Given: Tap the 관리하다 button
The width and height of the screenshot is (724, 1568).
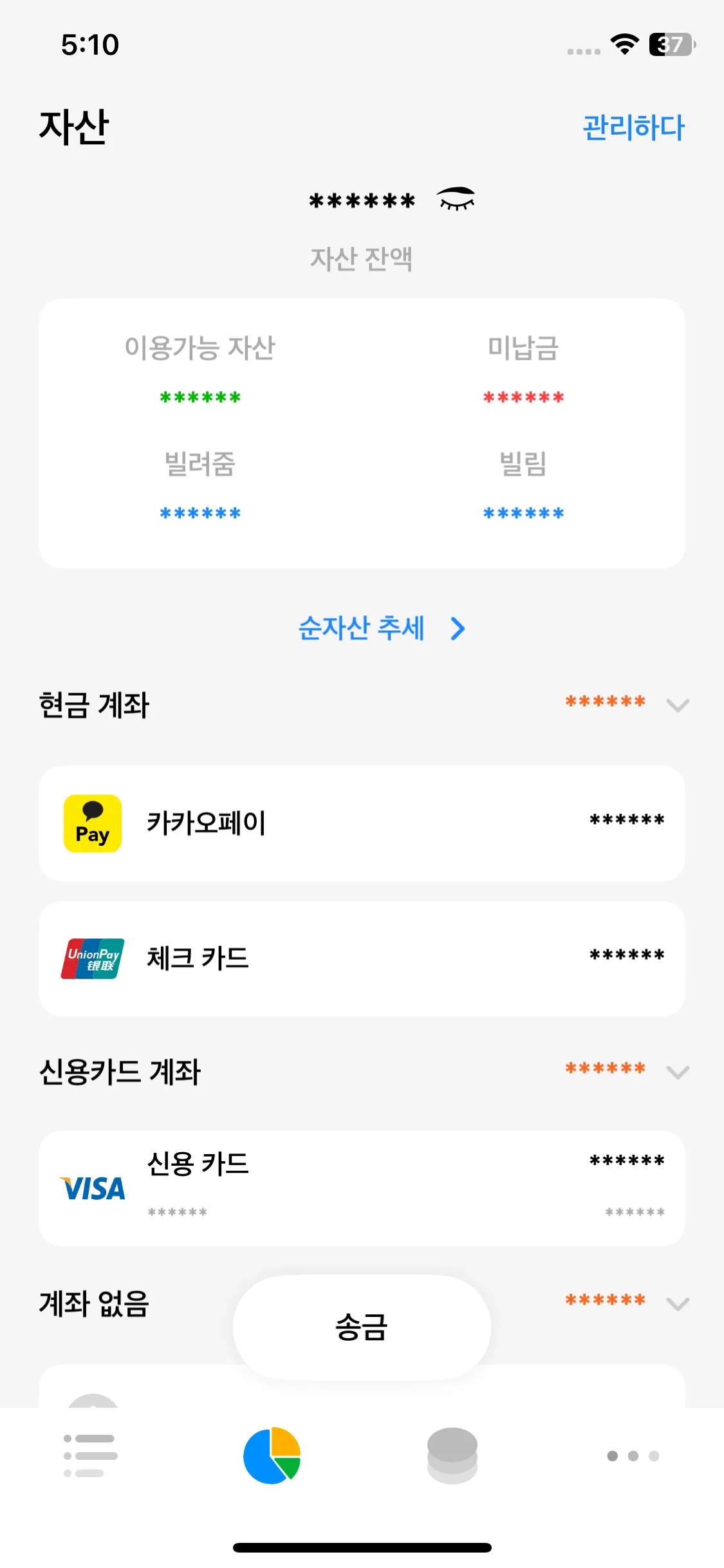Looking at the screenshot, I should coord(633,127).
